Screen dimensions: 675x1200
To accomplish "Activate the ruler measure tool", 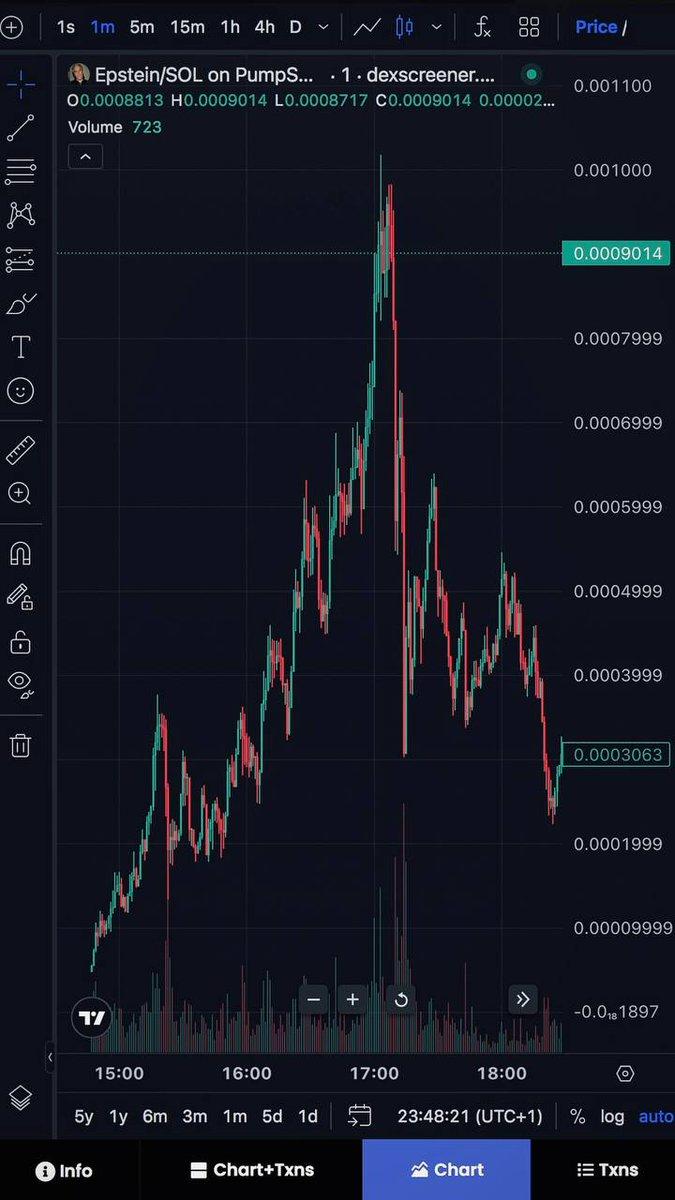I will tap(20, 450).
